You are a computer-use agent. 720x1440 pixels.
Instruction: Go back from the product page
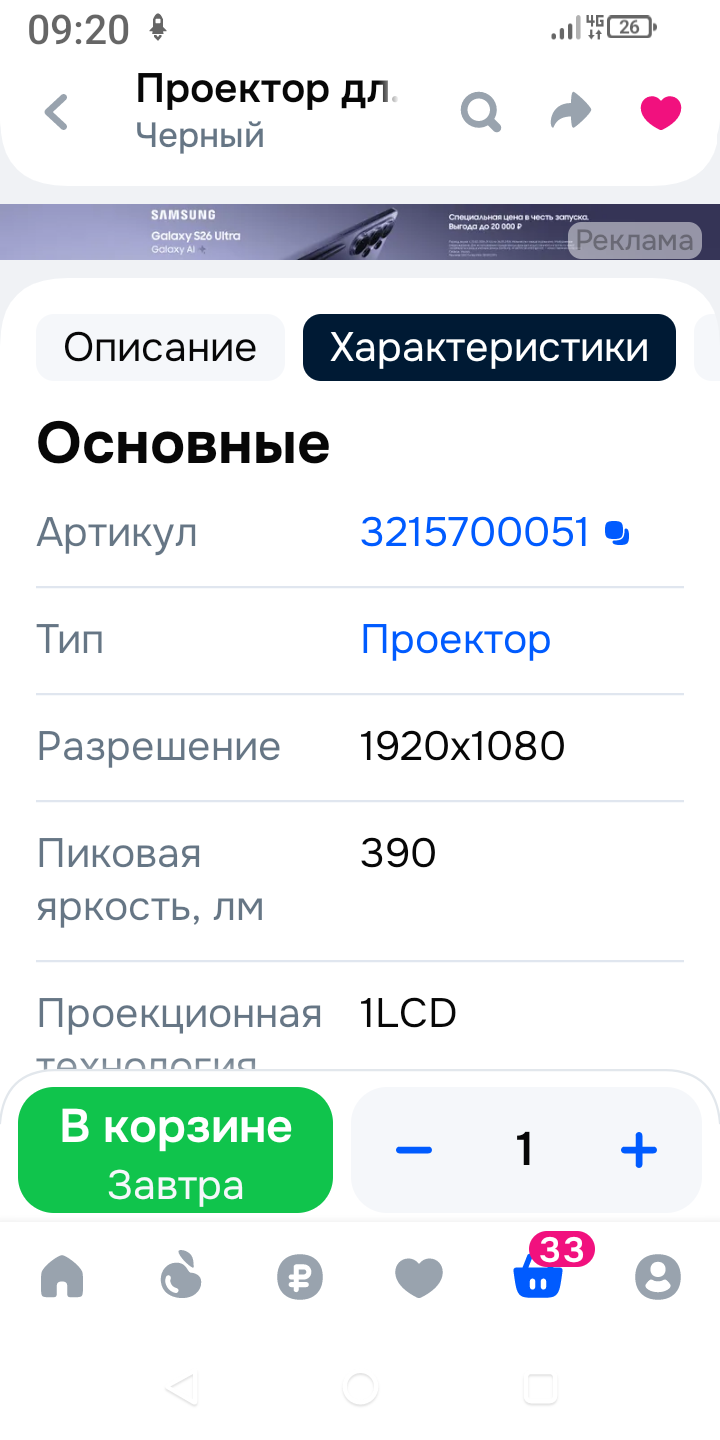click(57, 112)
